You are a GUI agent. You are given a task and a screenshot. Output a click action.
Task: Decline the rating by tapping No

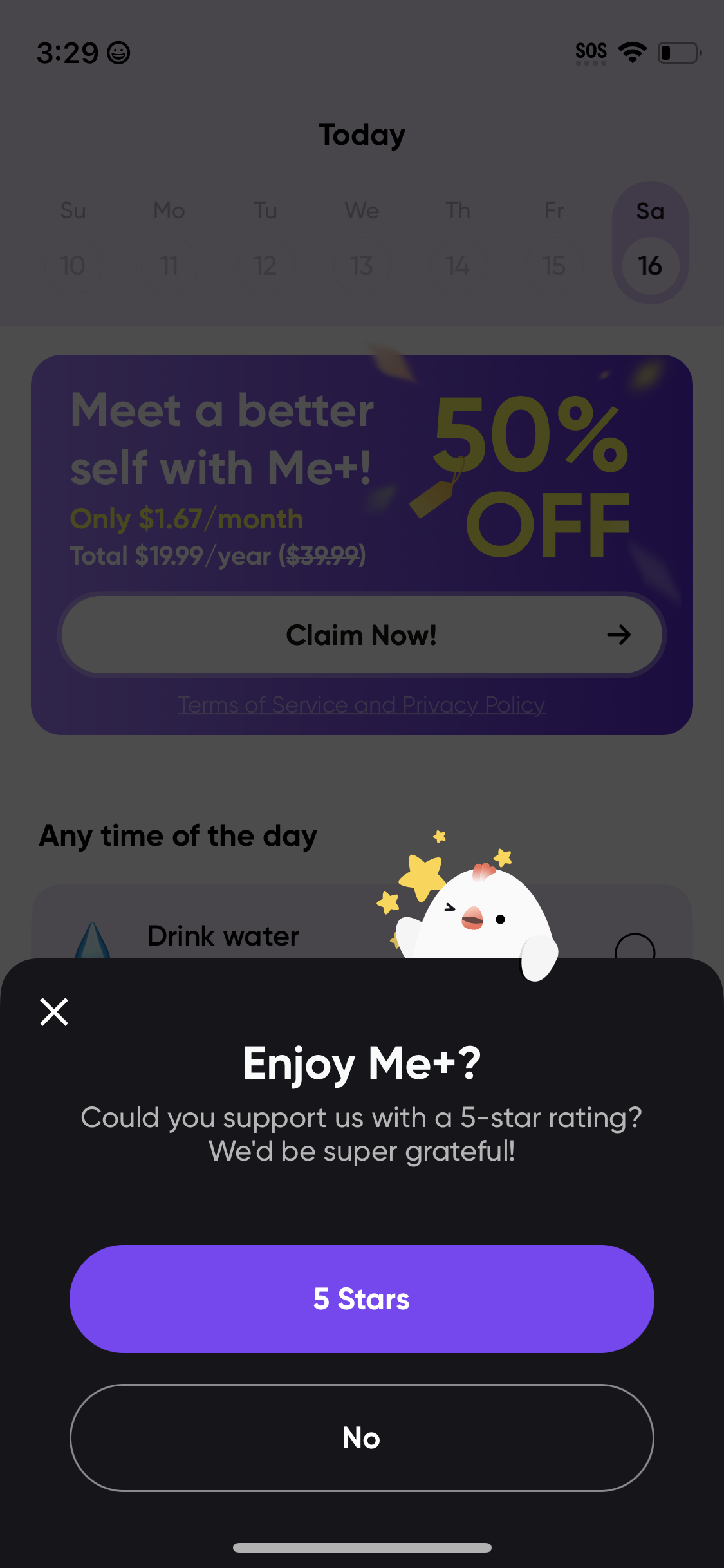362,1439
